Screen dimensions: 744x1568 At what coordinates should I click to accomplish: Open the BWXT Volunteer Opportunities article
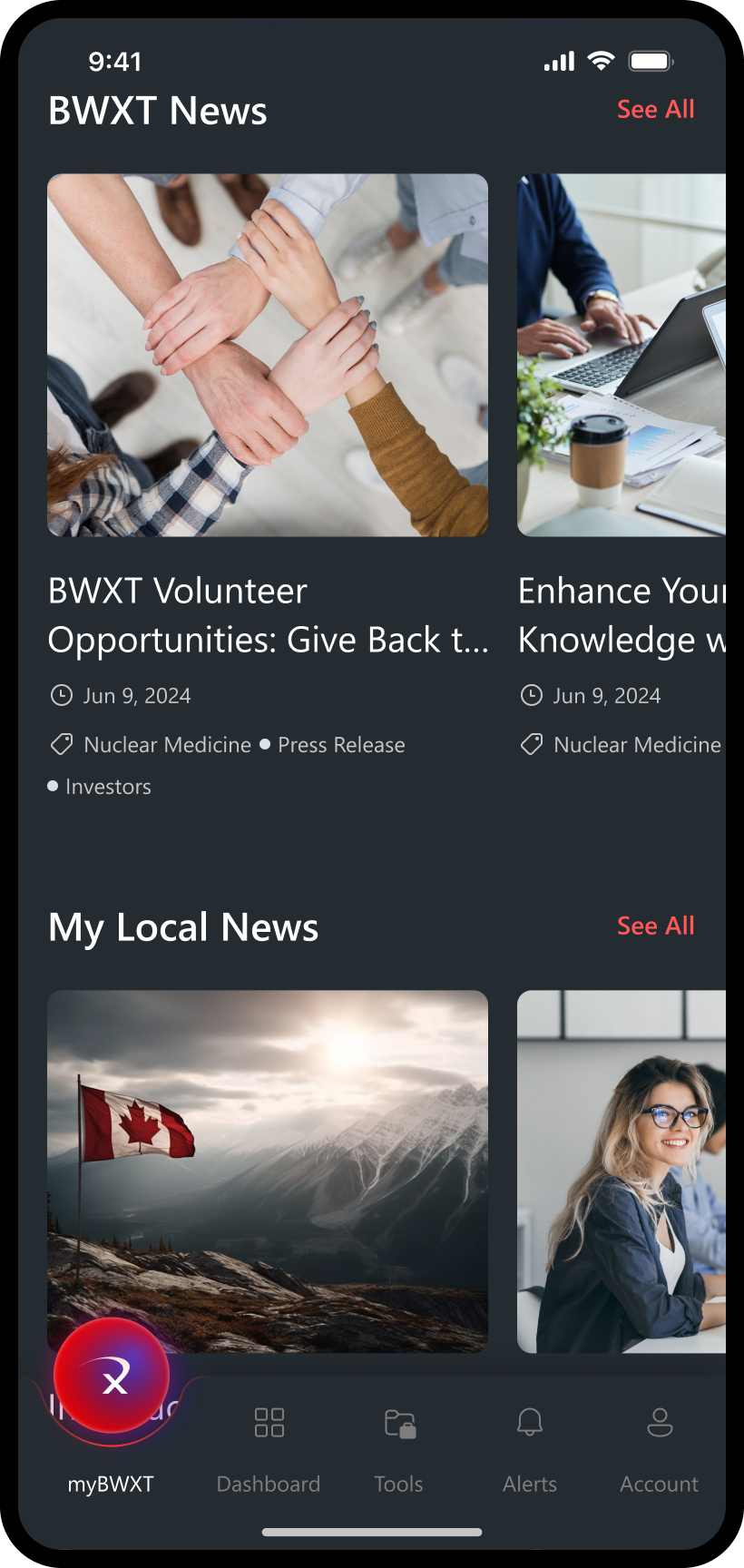point(268,615)
